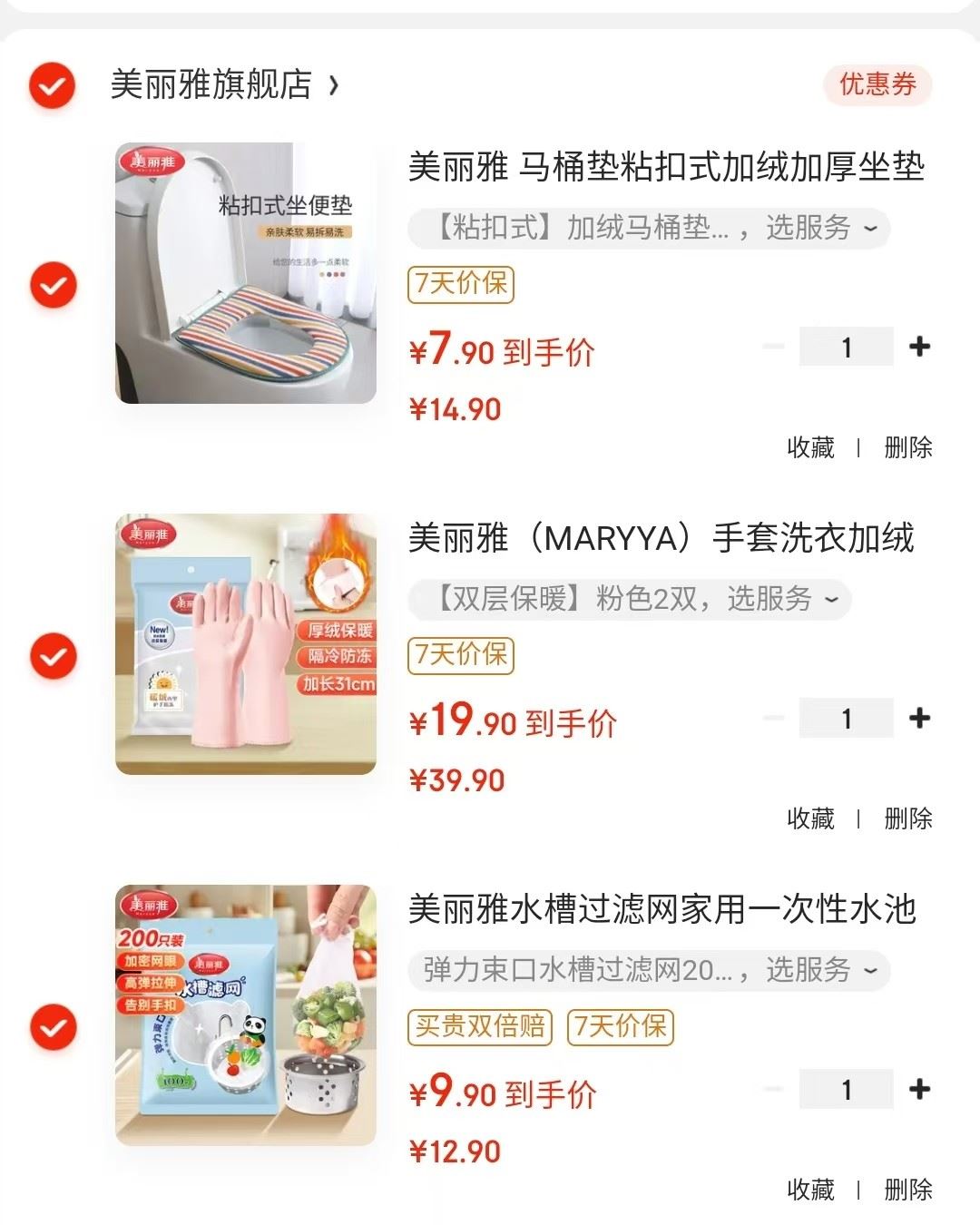
Task: Edit the quantity field of MARYYA gloves
Action: [x=846, y=719]
